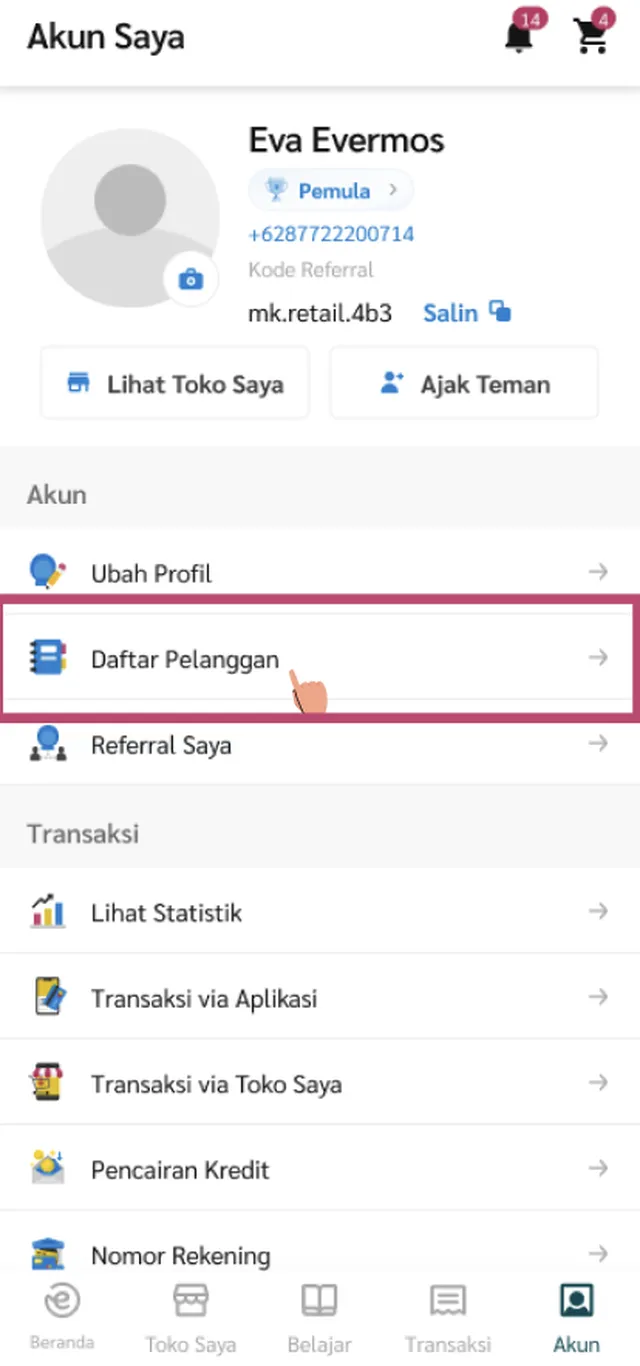Tap the phone number link
This screenshot has width=640, height=1366.
331,234
